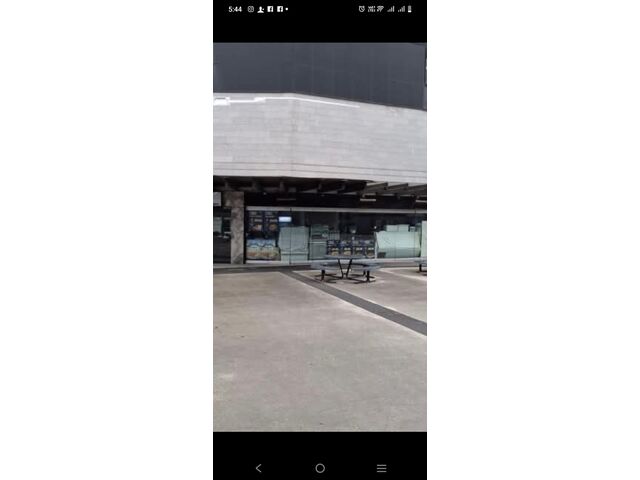
Task: Open recent apps from the navigation bar
Action: [x=381, y=468]
